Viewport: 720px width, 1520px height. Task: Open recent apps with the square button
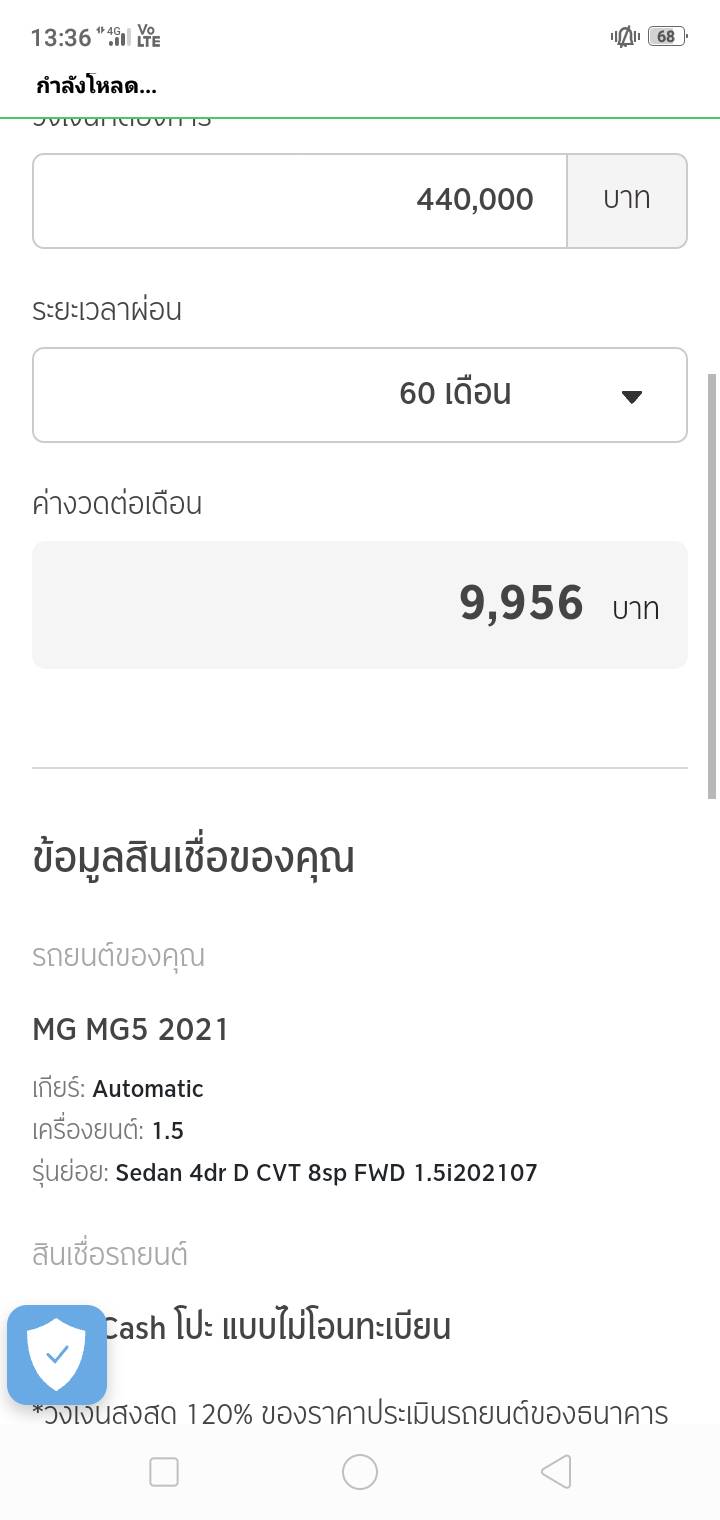[x=164, y=1472]
